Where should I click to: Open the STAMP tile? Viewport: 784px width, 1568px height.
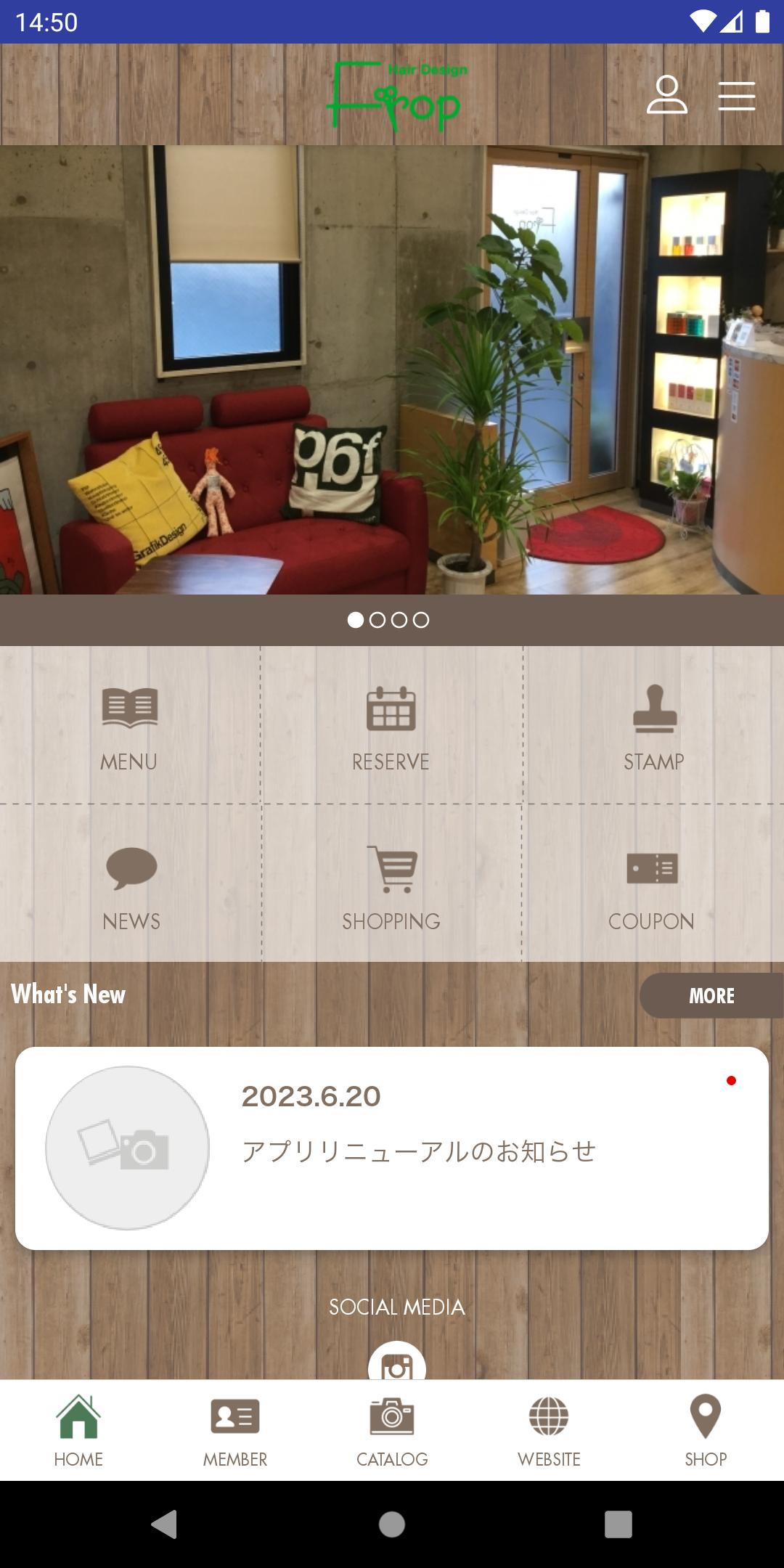click(x=654, y=724)
